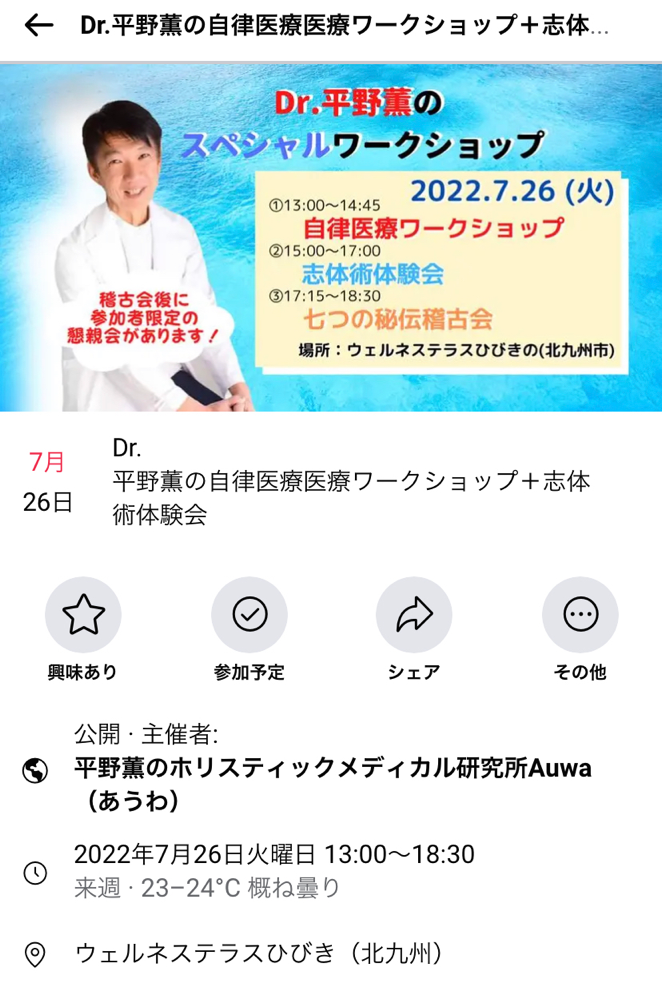
Task: Mark event as 興味あり (interested)
Action: 83,615
